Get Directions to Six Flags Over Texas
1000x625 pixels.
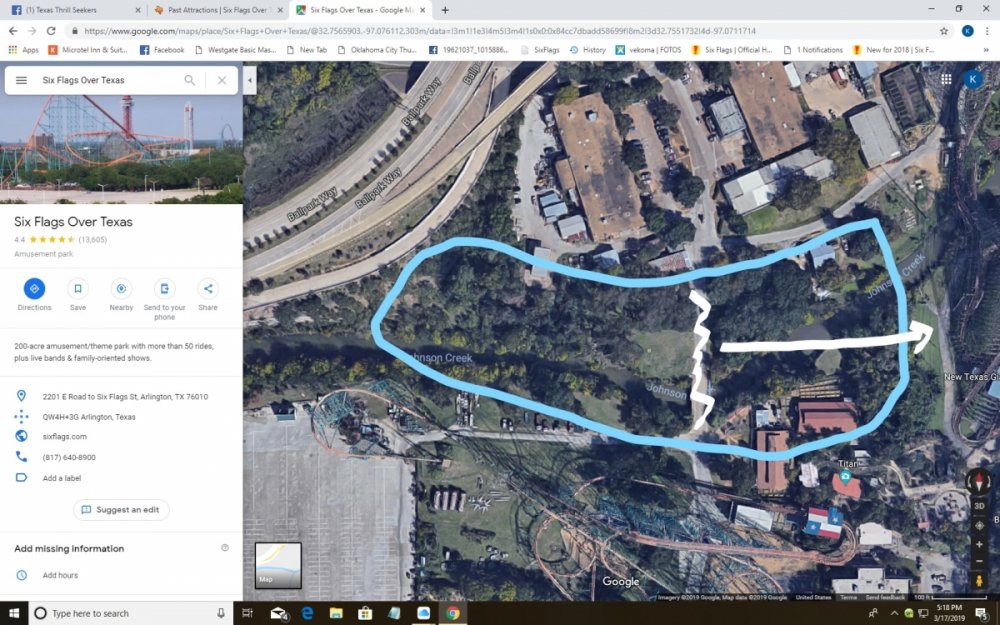coord(34,289)
